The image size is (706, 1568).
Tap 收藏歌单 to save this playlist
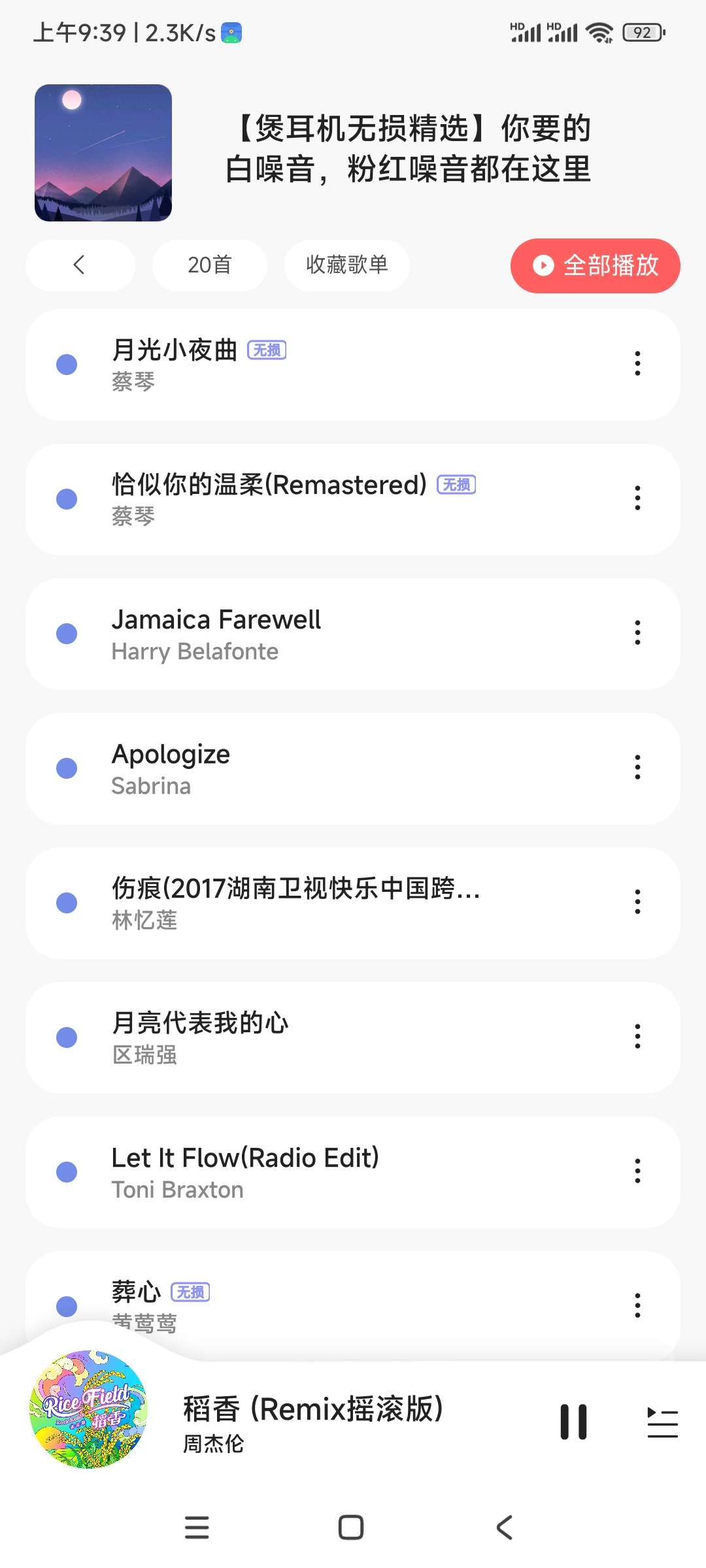[346, 265]
